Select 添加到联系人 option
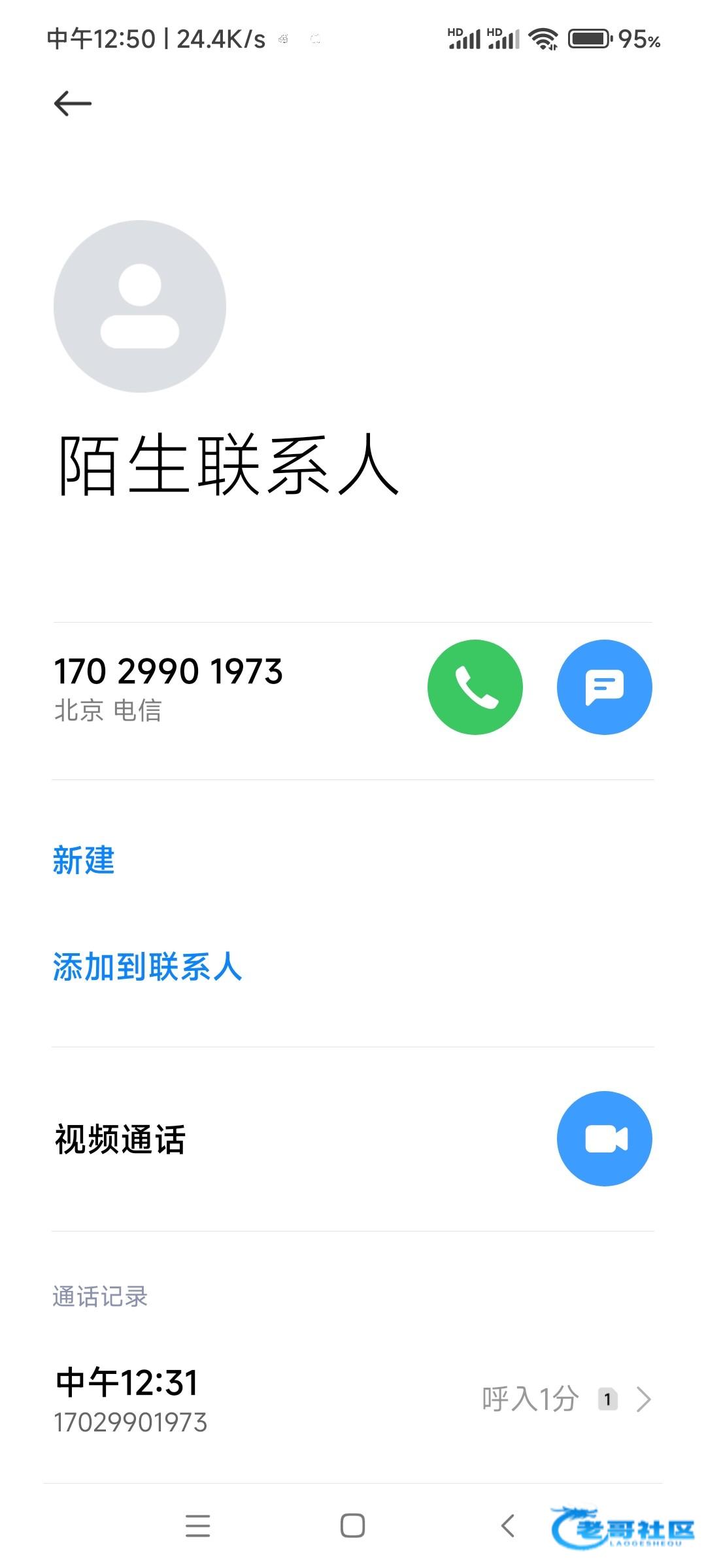This screenshot has height=1568, width=706. tap(147, 966)
